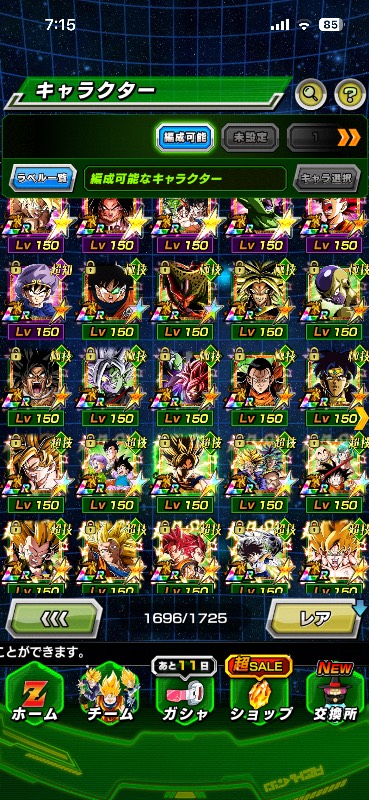Open the レア sort button

click(315, 618)
